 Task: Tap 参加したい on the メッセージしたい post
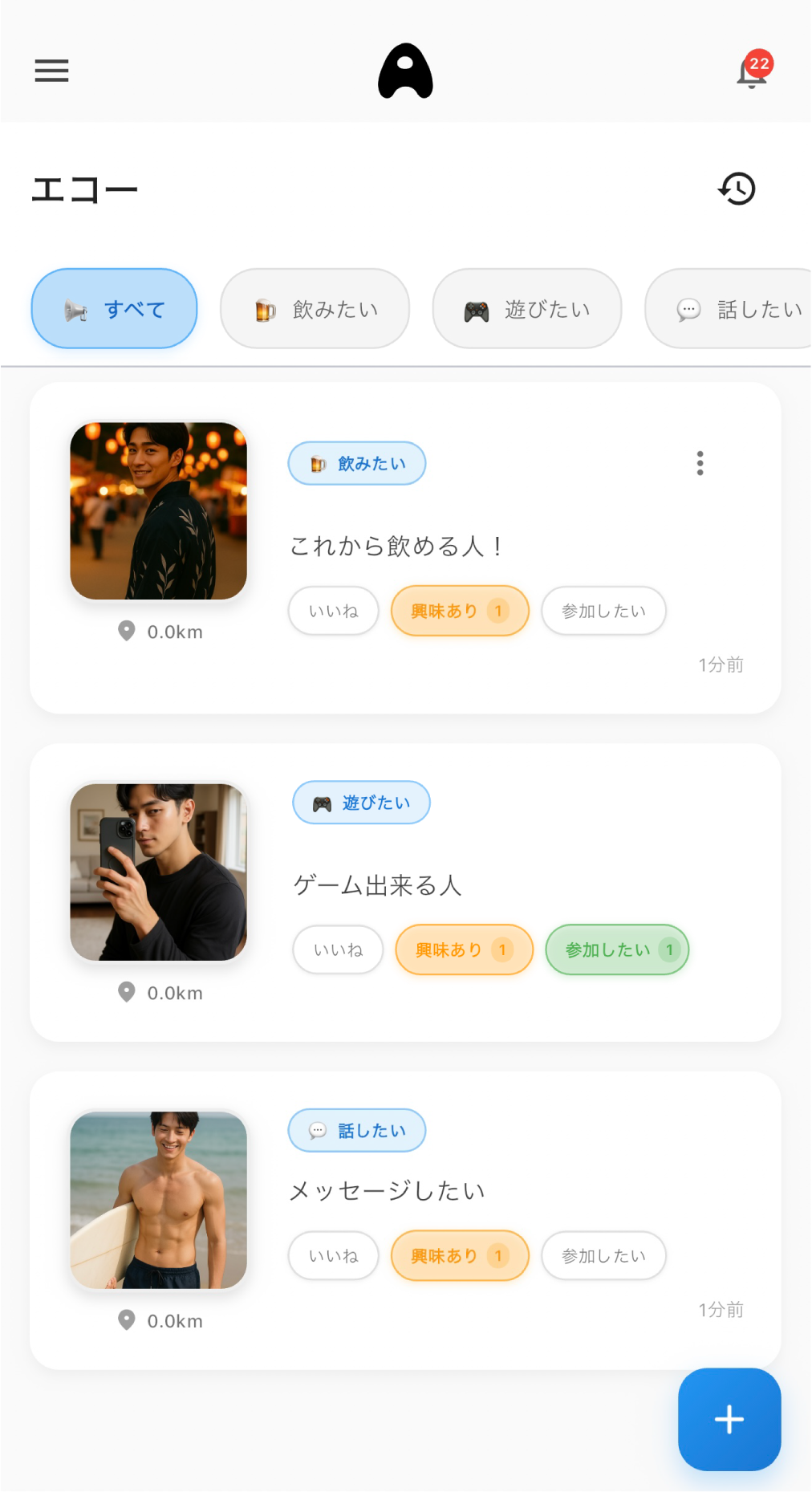click(x=603, y=1255)
